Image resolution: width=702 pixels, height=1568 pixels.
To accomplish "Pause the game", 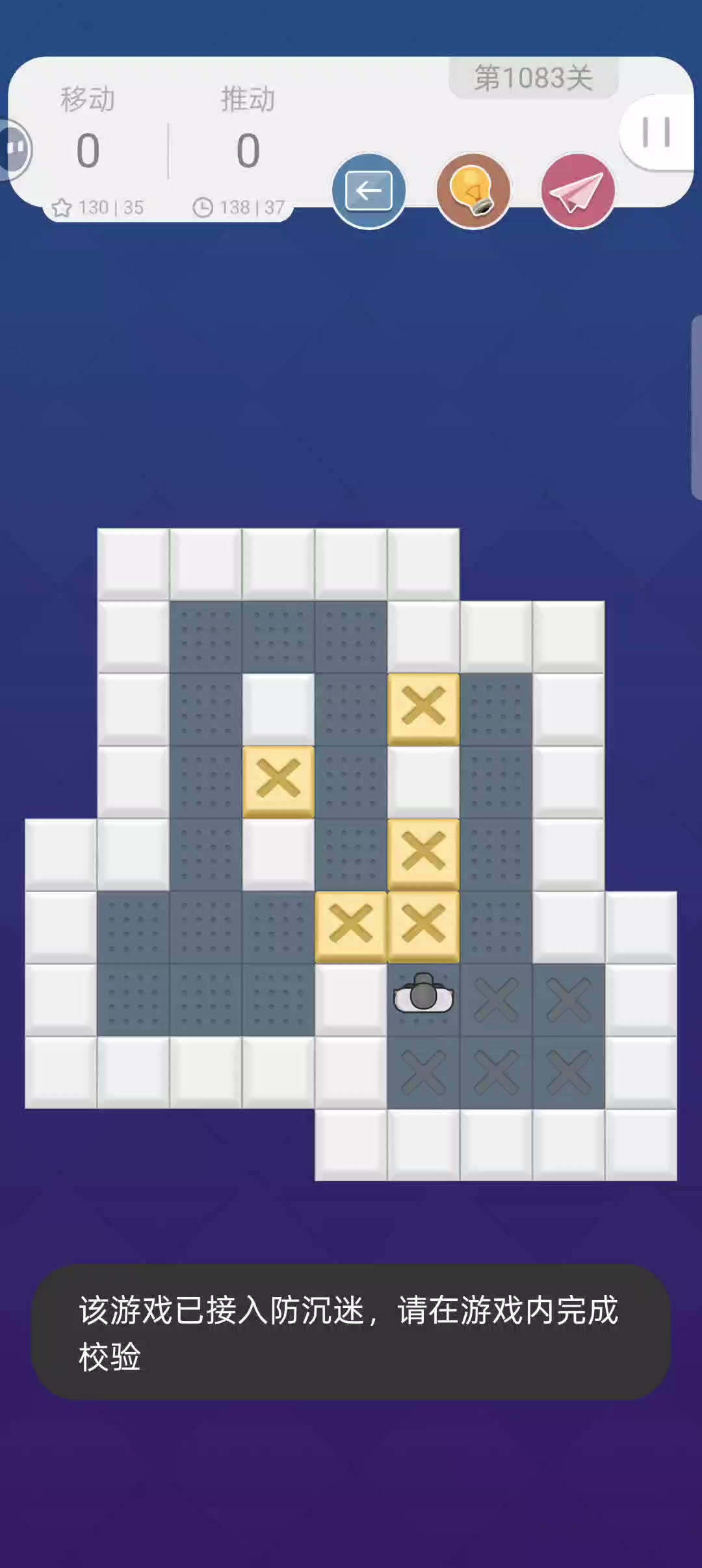I will click(656, 133).
